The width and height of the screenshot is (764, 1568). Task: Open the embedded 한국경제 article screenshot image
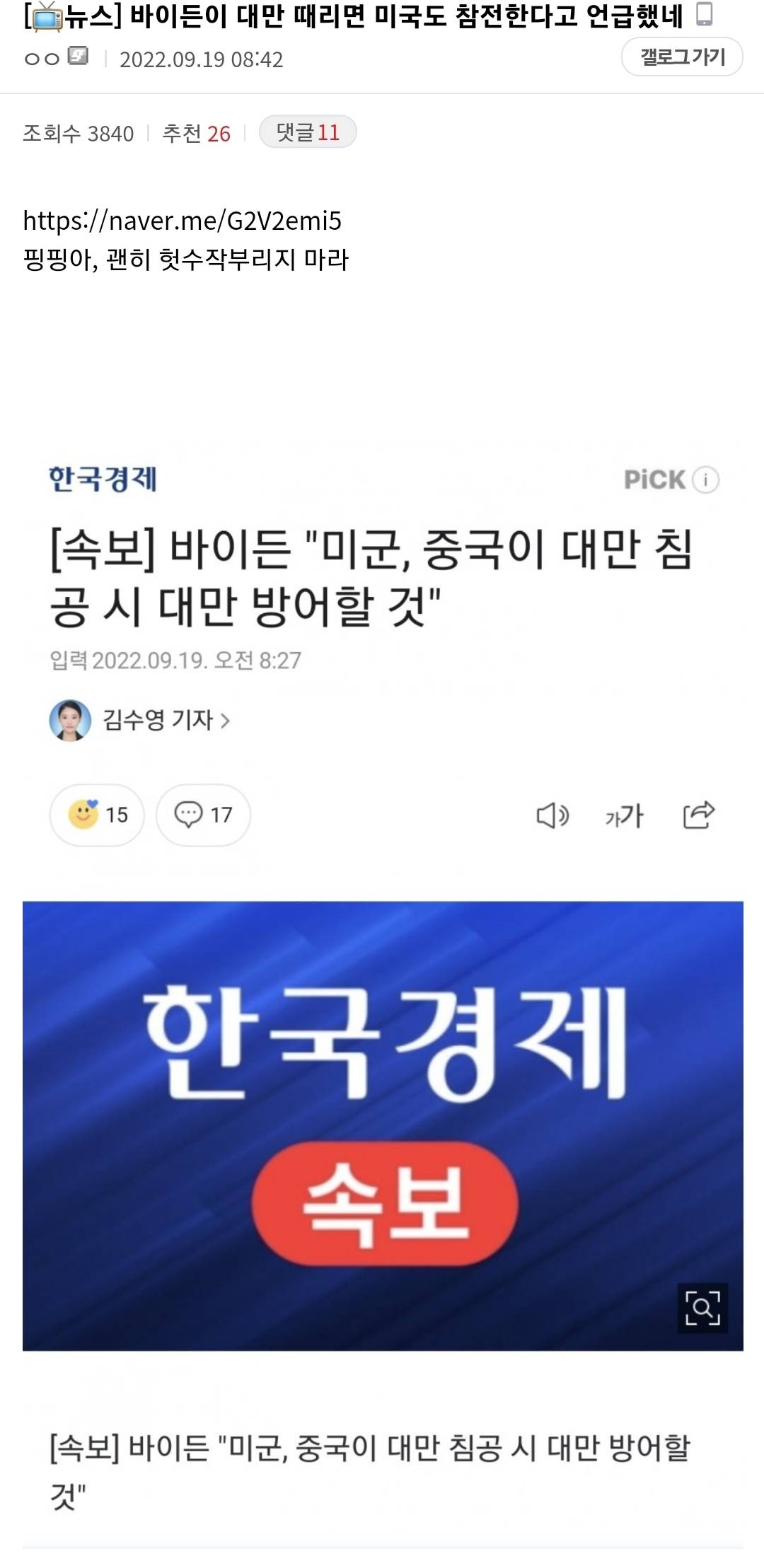(383, 990)
